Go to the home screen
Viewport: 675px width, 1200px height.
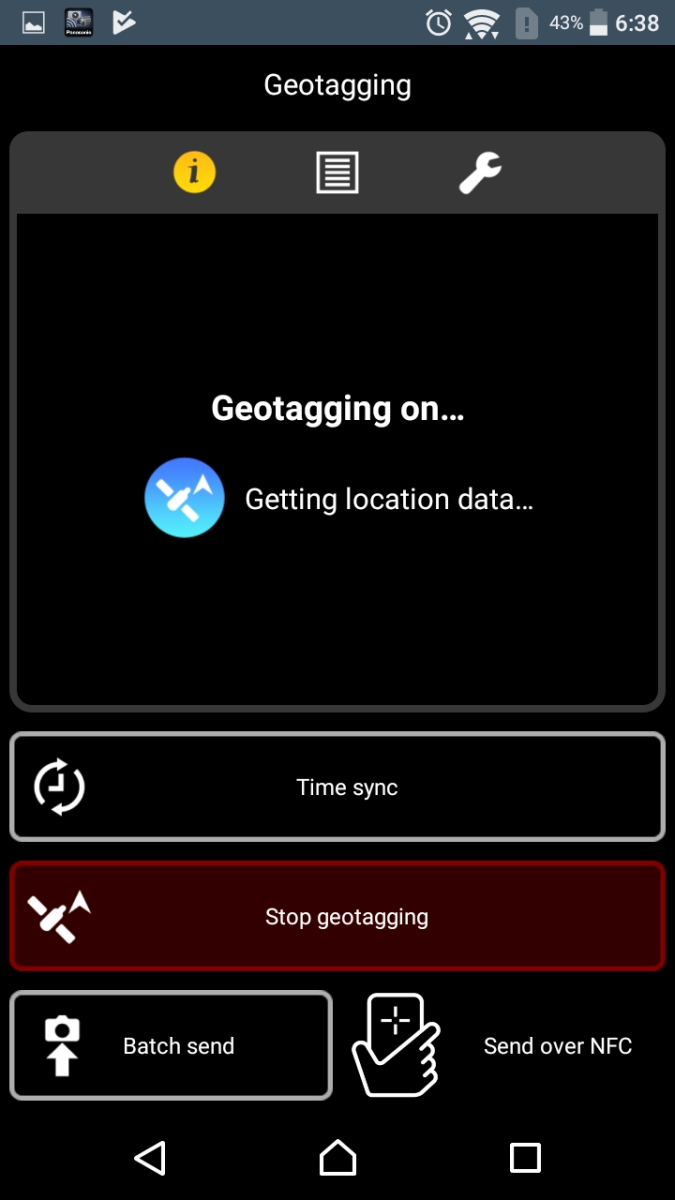click(337, 1158)
